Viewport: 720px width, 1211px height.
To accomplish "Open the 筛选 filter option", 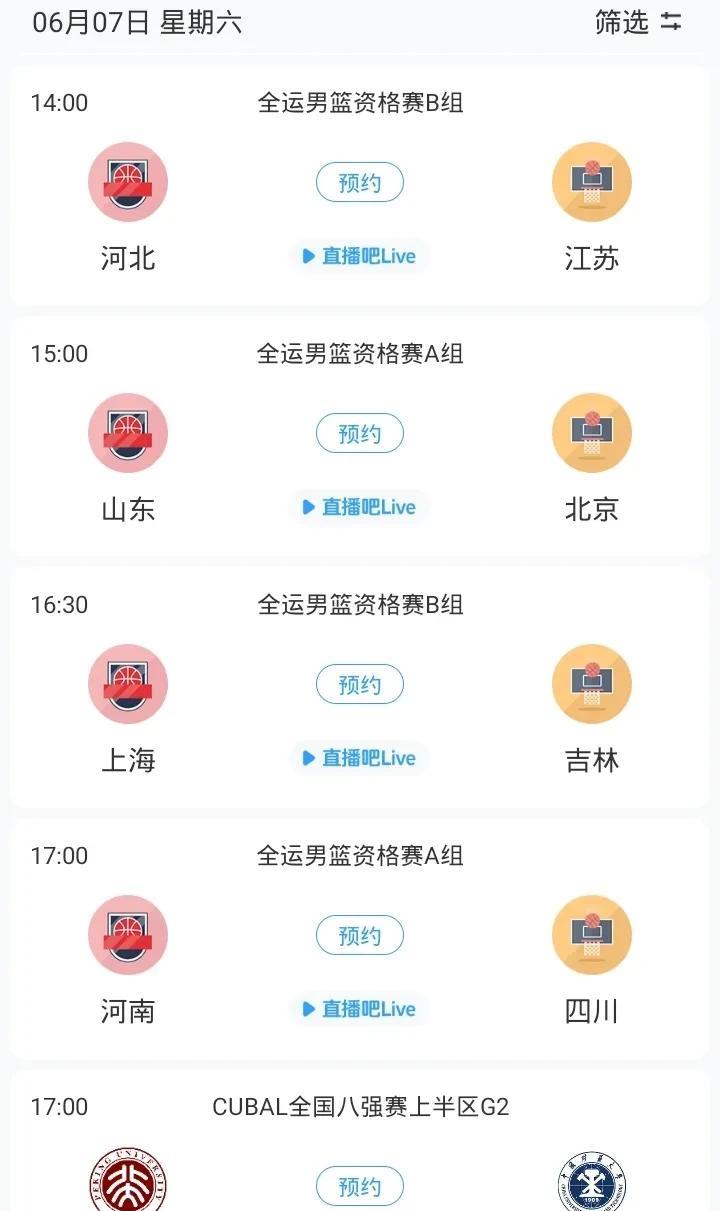I will tap(638, 22).
